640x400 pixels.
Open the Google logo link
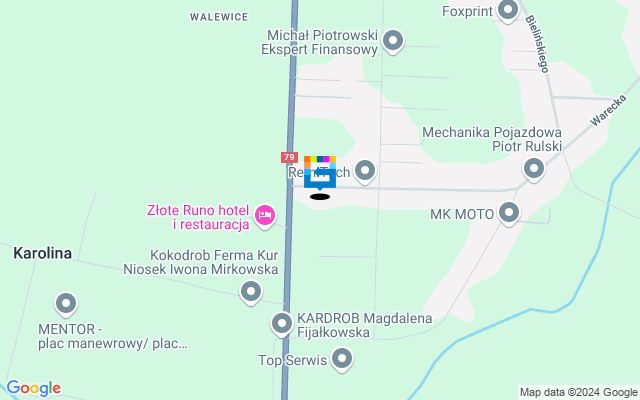(33, 388)
